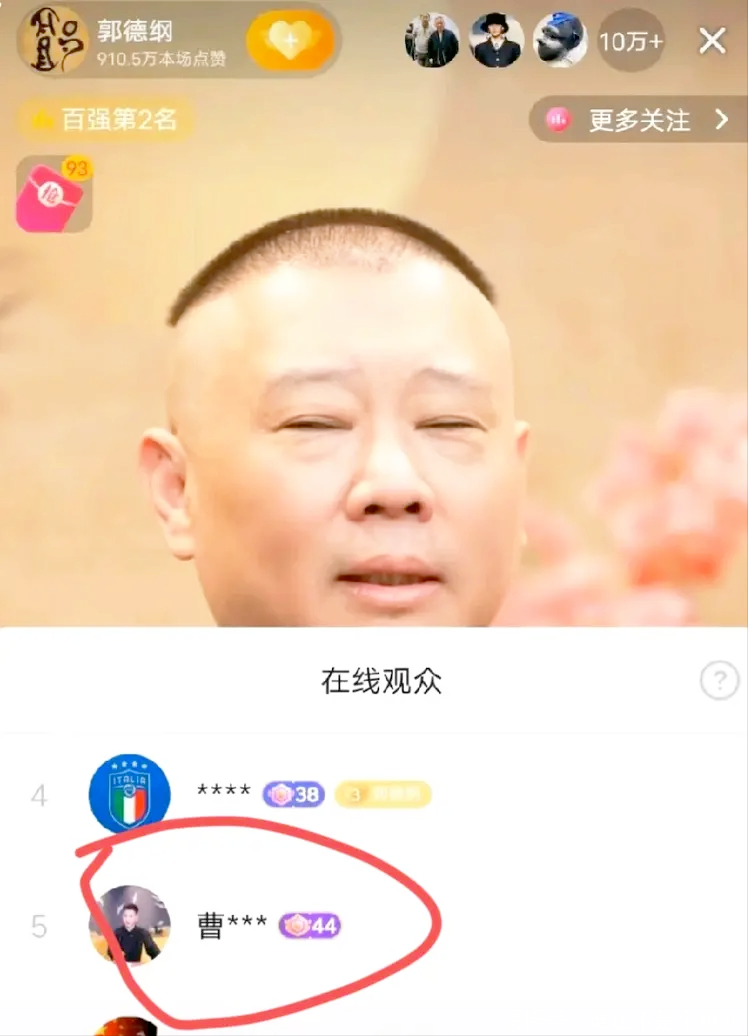Follow the streamer with the heart plus button
Image resolution: width=748 pixels, height=1036 pixels.
coord(290,41)
